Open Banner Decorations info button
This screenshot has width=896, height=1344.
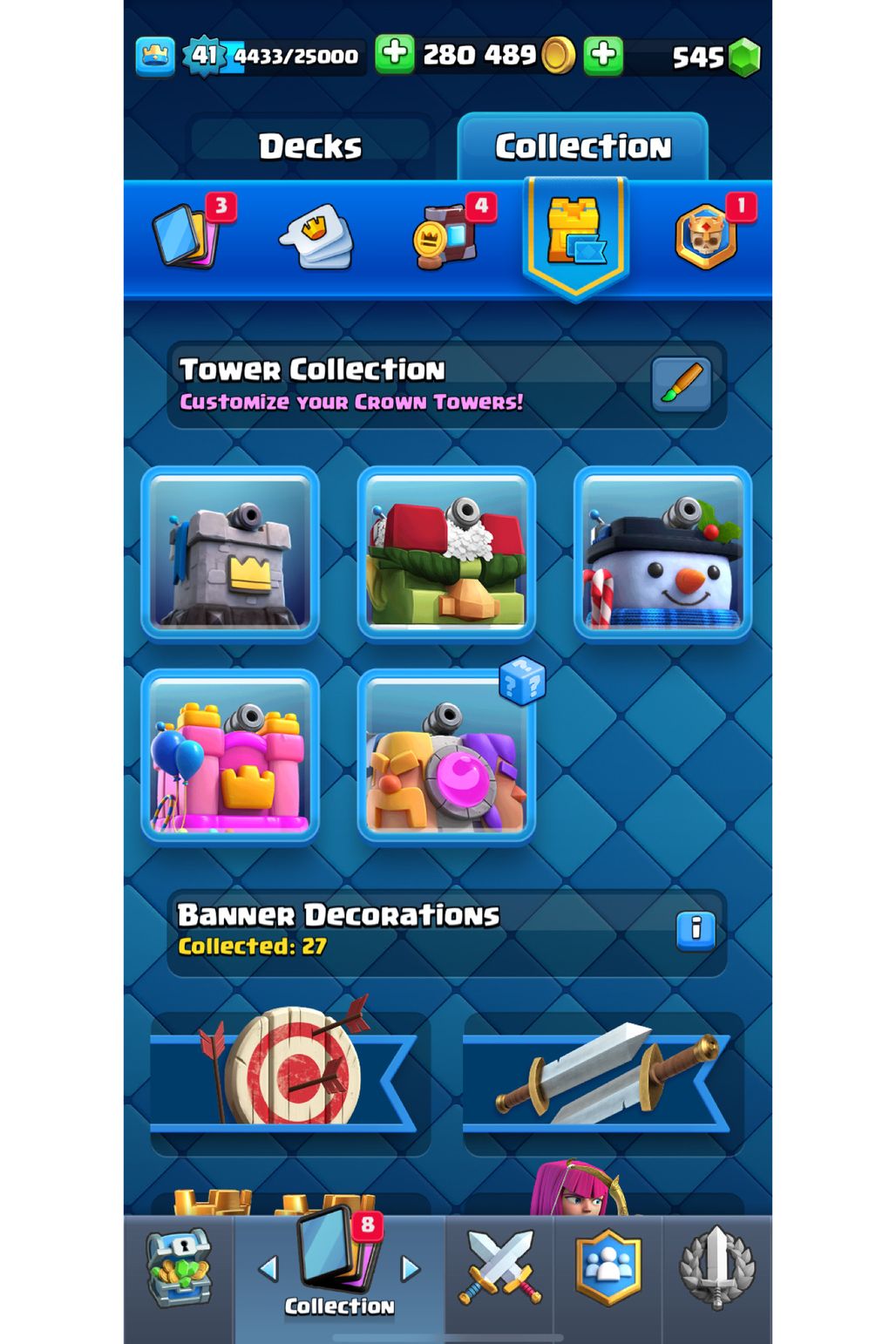pyautogui.click(x=695, y=929)
